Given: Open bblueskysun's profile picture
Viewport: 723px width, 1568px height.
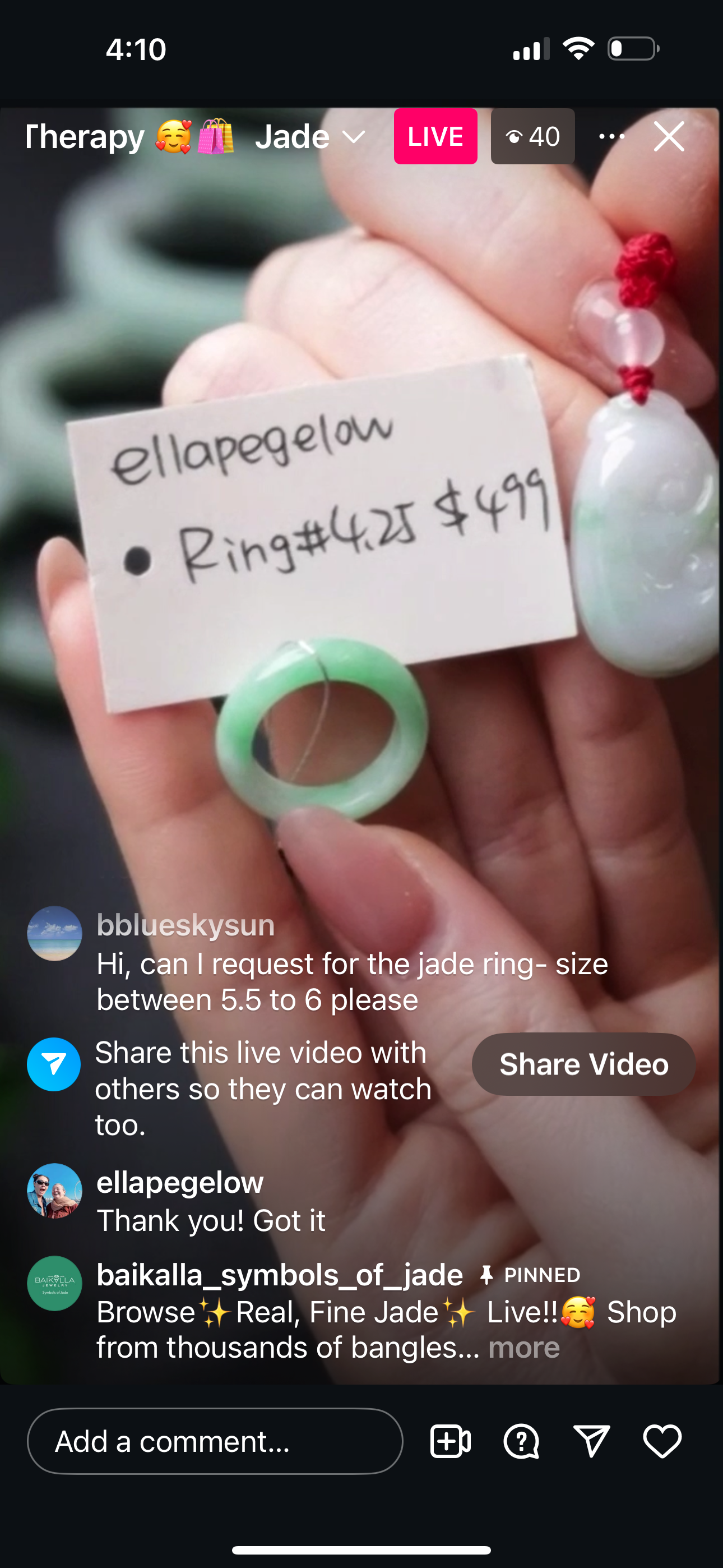Looking at the screenshot, I should coord(55,934).
